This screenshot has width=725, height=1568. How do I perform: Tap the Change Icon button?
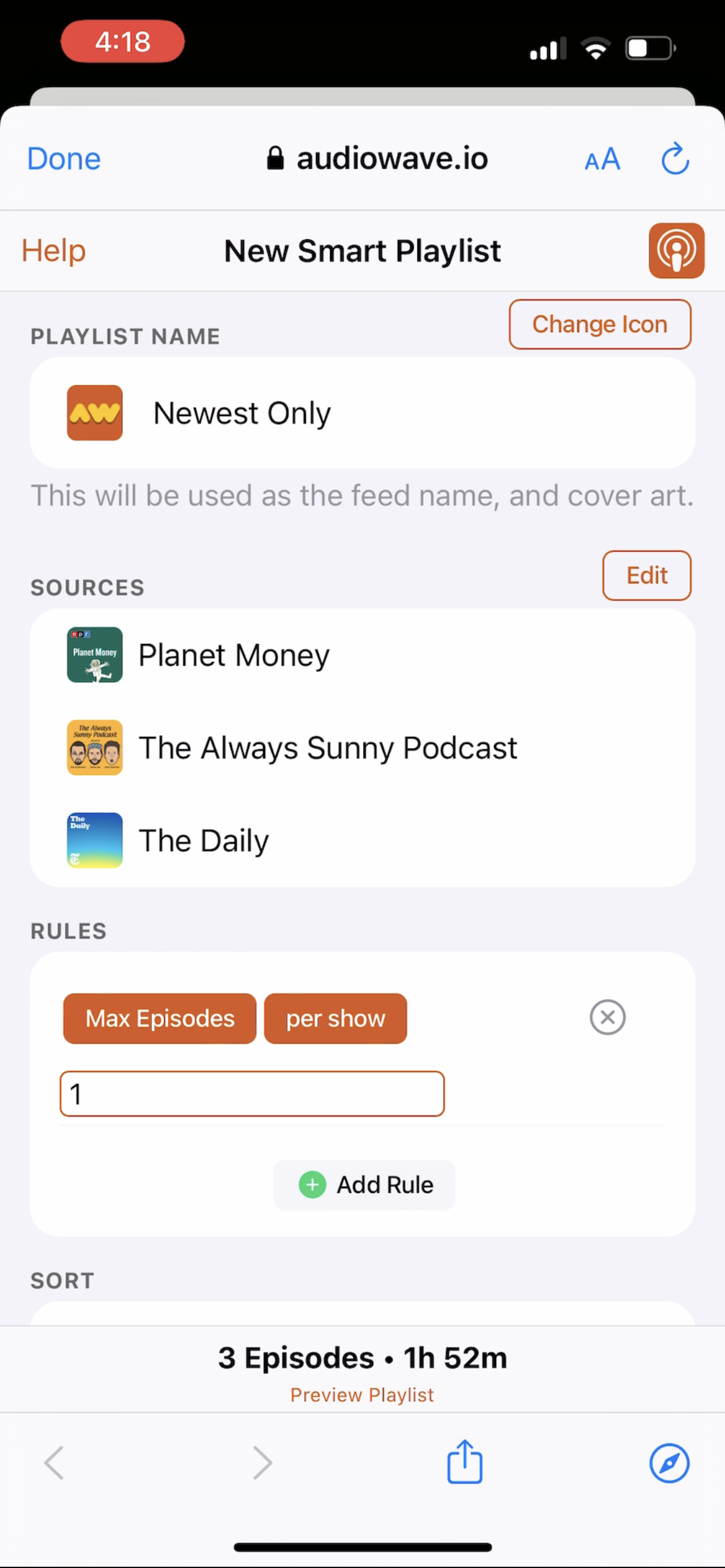[599, 324]
